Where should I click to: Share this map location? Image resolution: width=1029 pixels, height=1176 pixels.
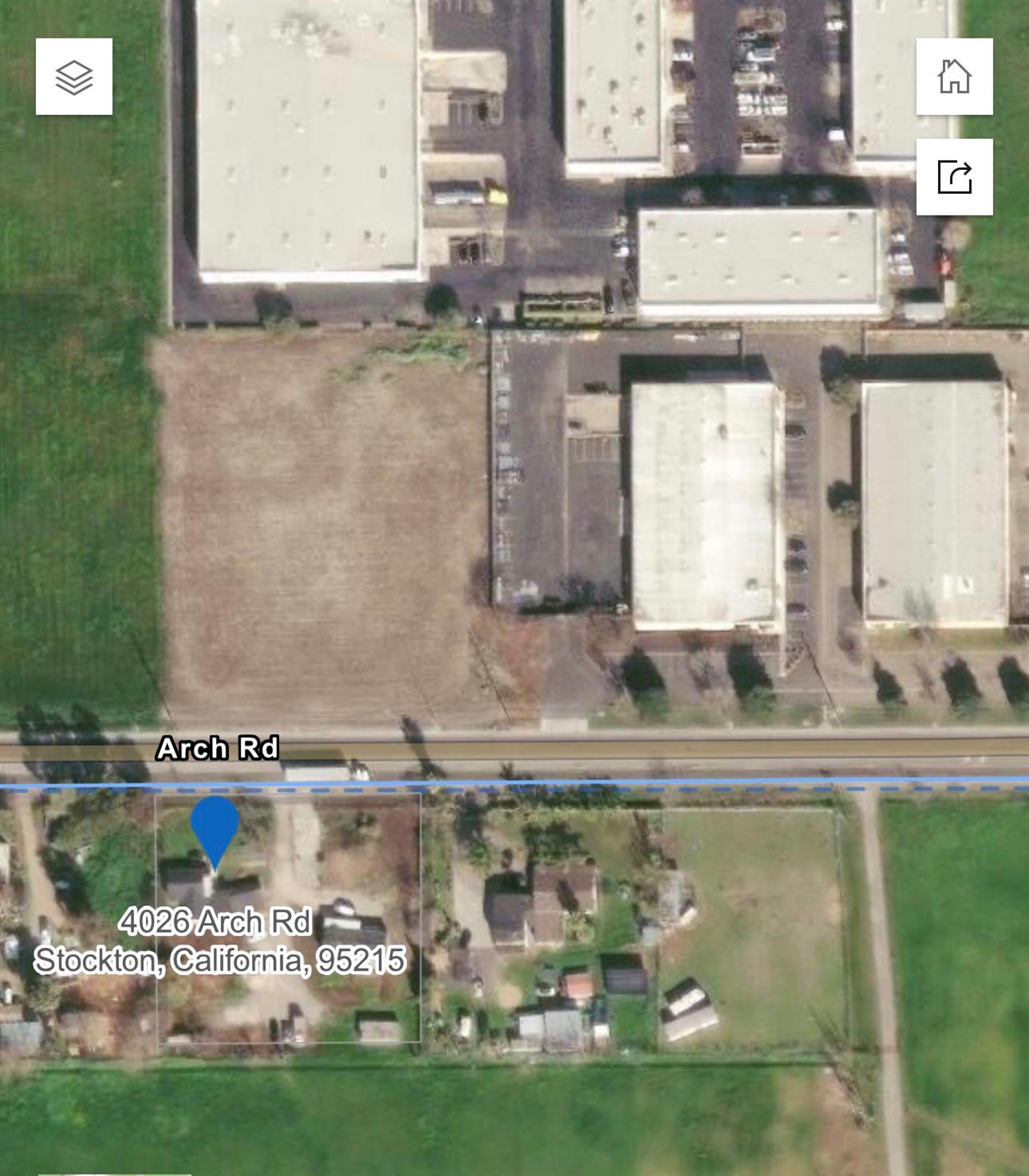954,177
